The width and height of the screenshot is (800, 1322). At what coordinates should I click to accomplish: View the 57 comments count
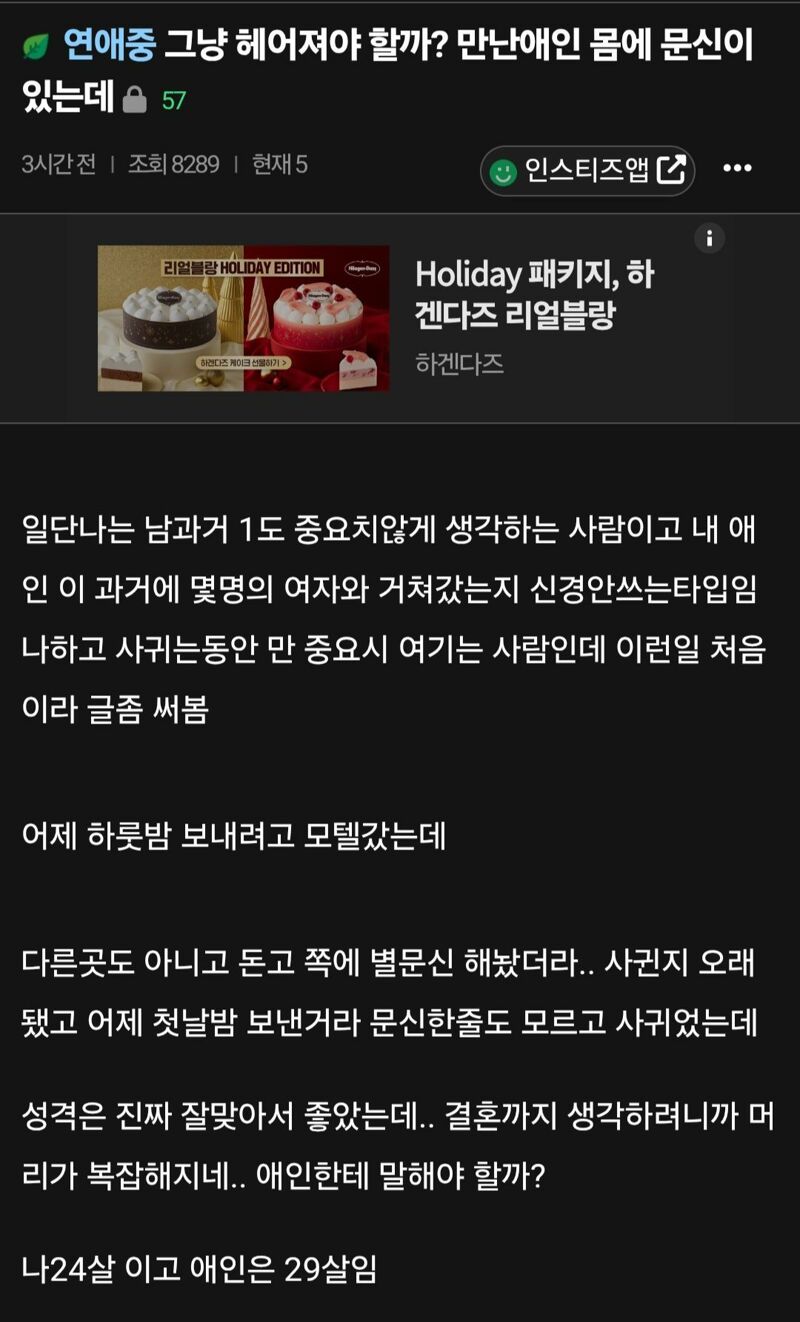[x=173, y=100]
